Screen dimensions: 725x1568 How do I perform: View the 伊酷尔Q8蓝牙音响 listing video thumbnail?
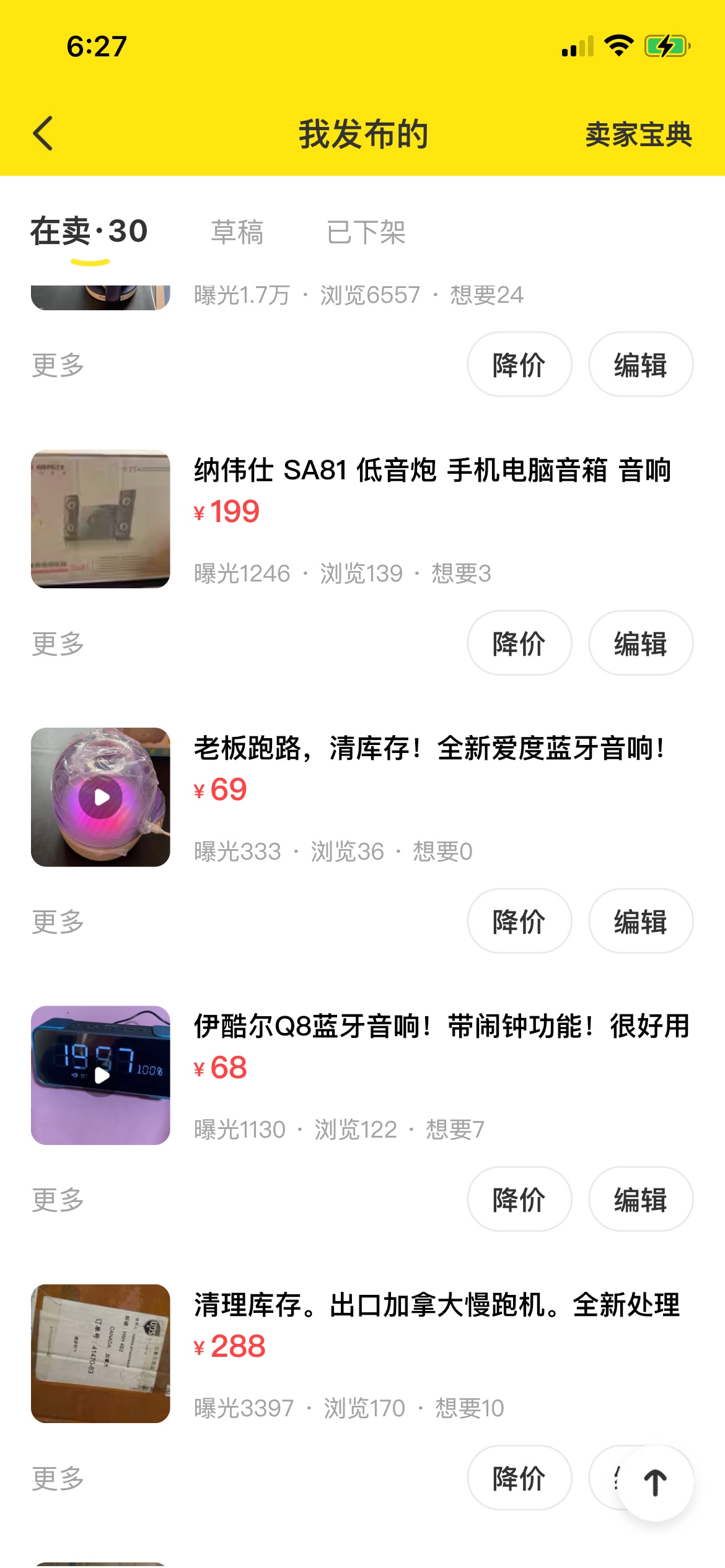point(100,1075)
